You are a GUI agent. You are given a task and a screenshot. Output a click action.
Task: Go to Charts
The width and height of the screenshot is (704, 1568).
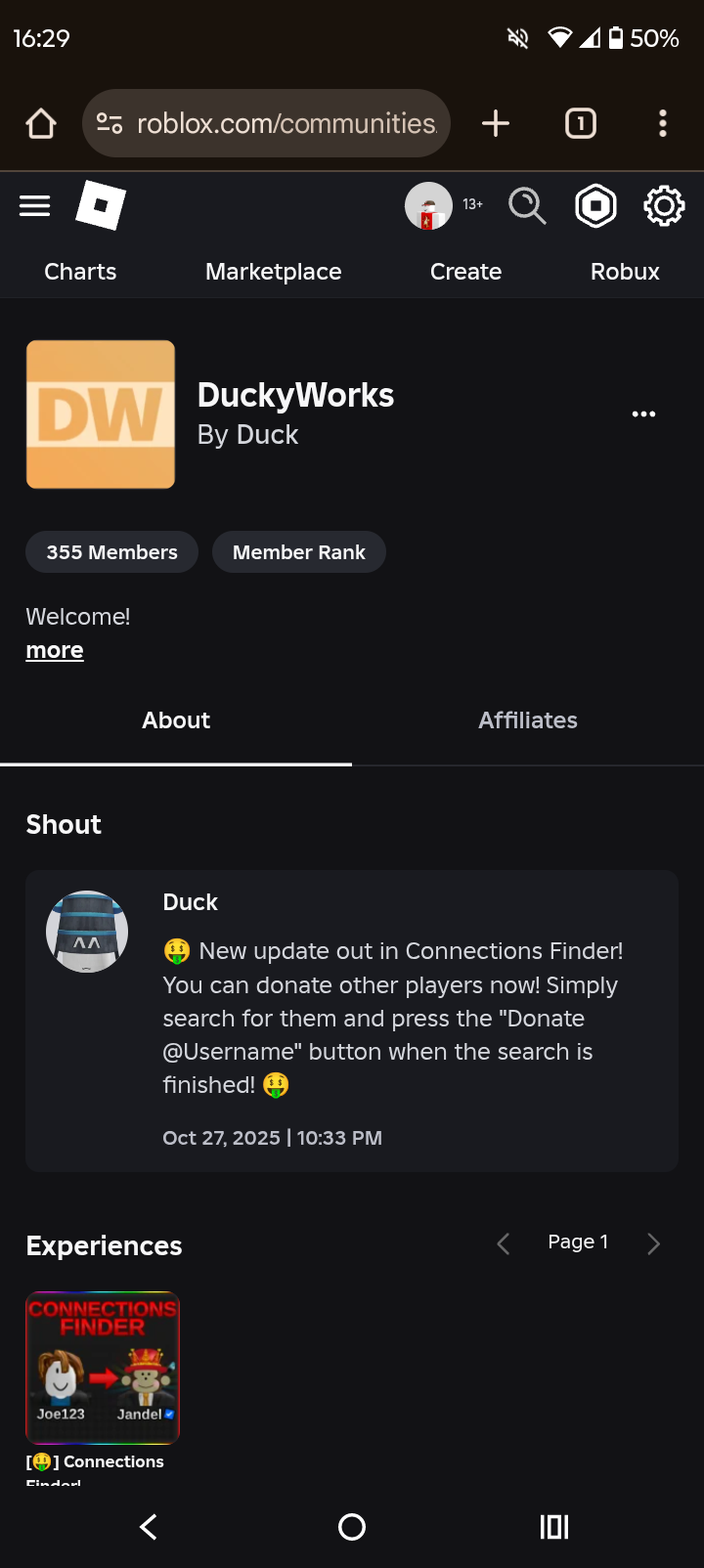pyautogui.click(x=80, y=272)
